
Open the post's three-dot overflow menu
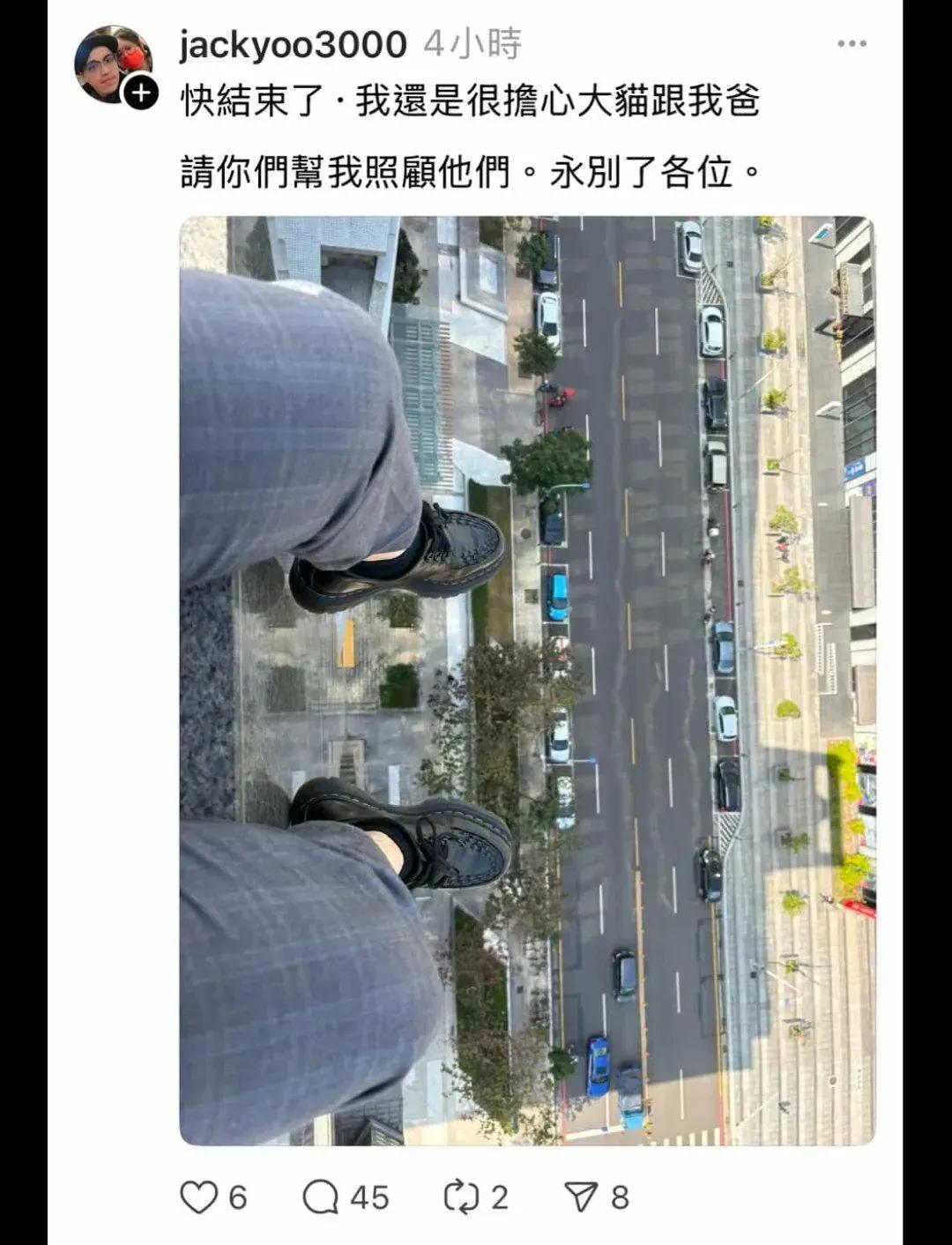(x=852, y=44)
